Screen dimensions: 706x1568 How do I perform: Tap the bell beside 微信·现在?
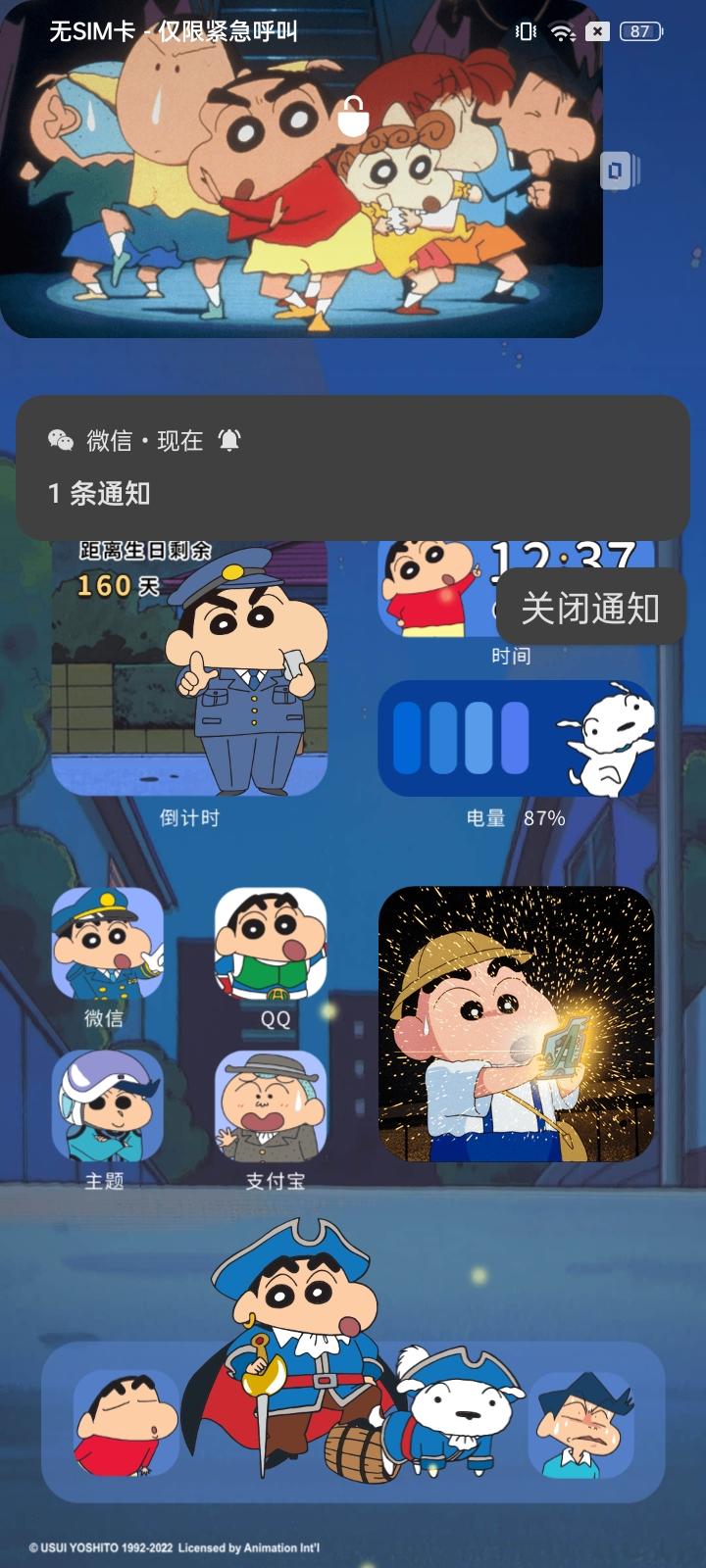pos(229,441)
